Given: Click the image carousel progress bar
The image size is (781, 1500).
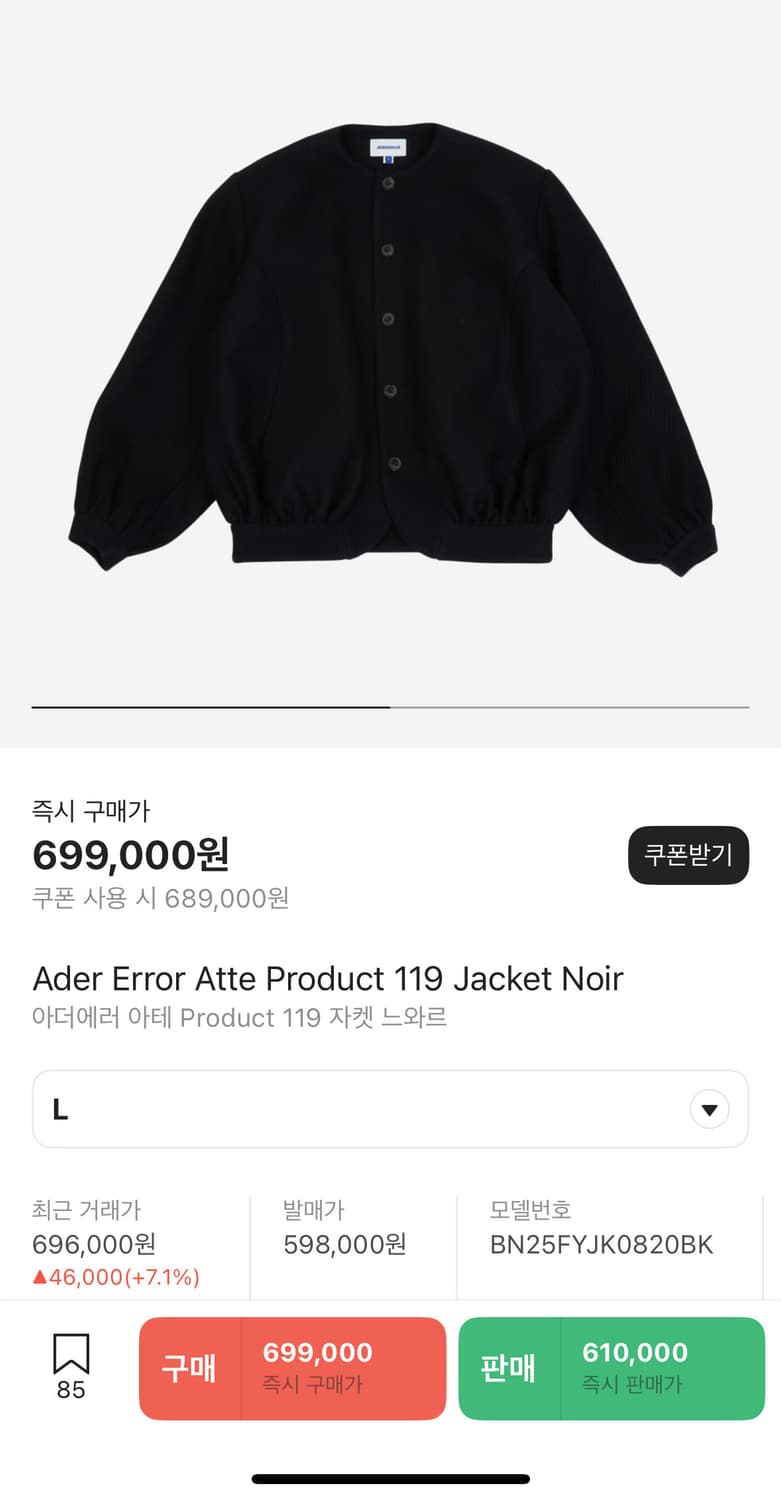Looking at the screenshot, I should [x=390, y=709].
